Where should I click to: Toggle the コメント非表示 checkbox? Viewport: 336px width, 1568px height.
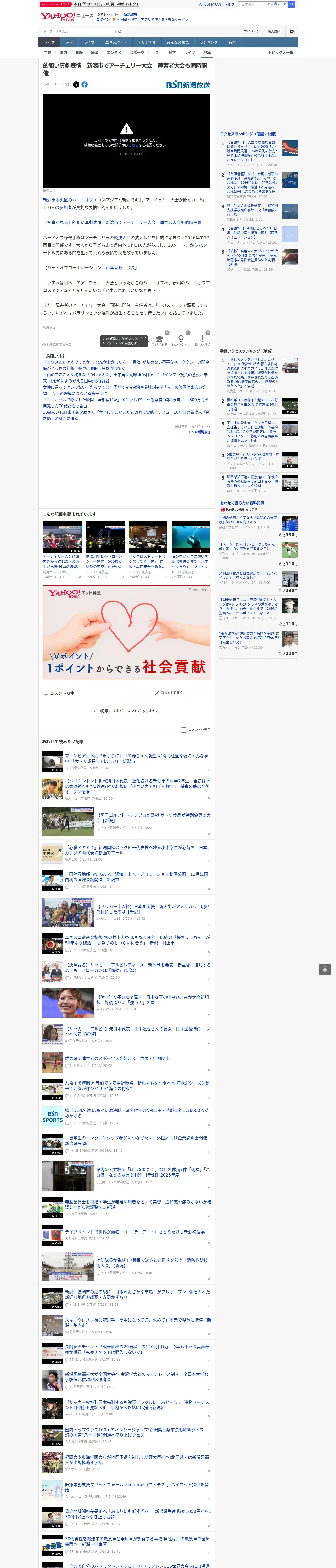click(183, 729)
